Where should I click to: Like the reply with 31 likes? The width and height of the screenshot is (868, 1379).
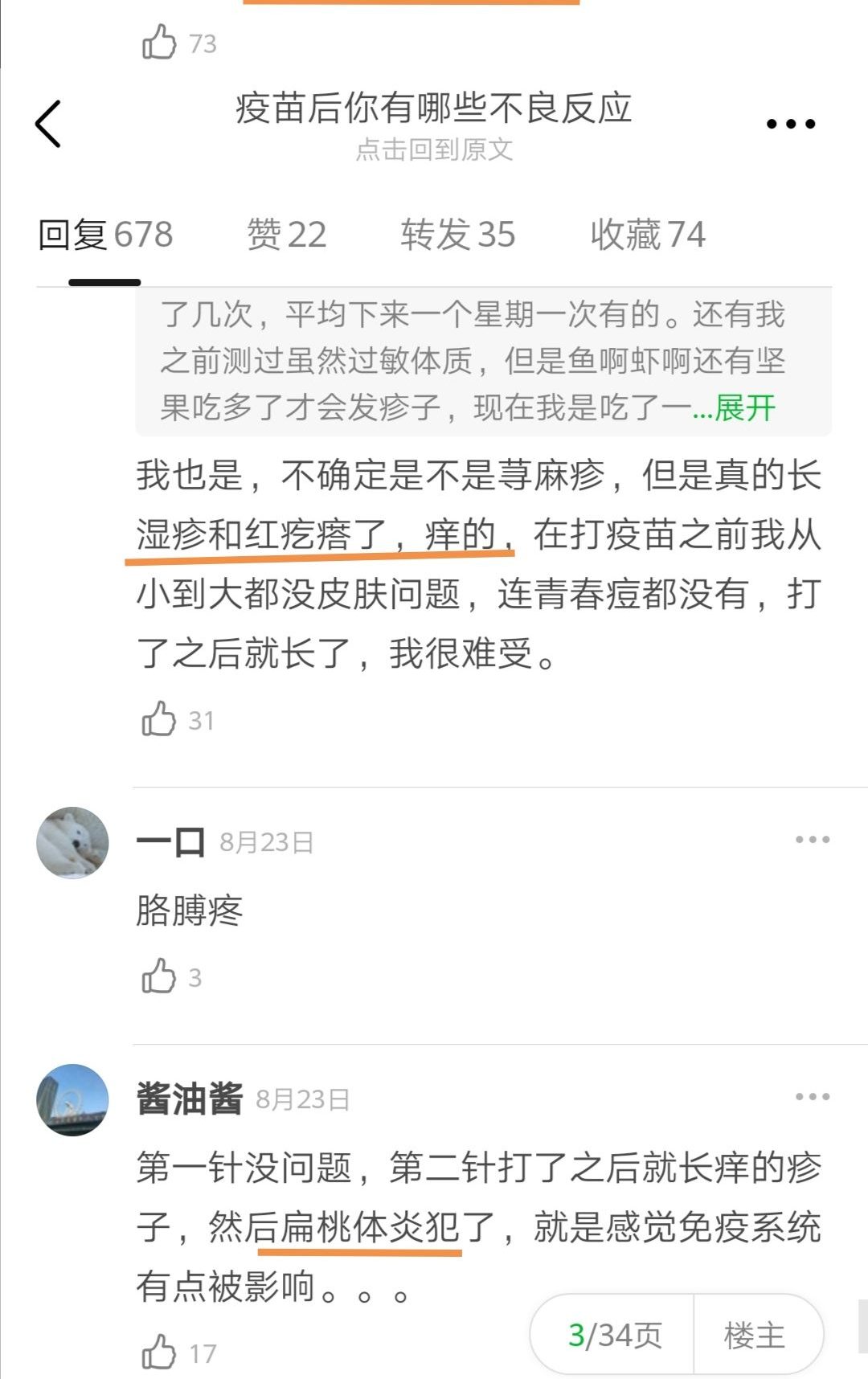(159, 719)
